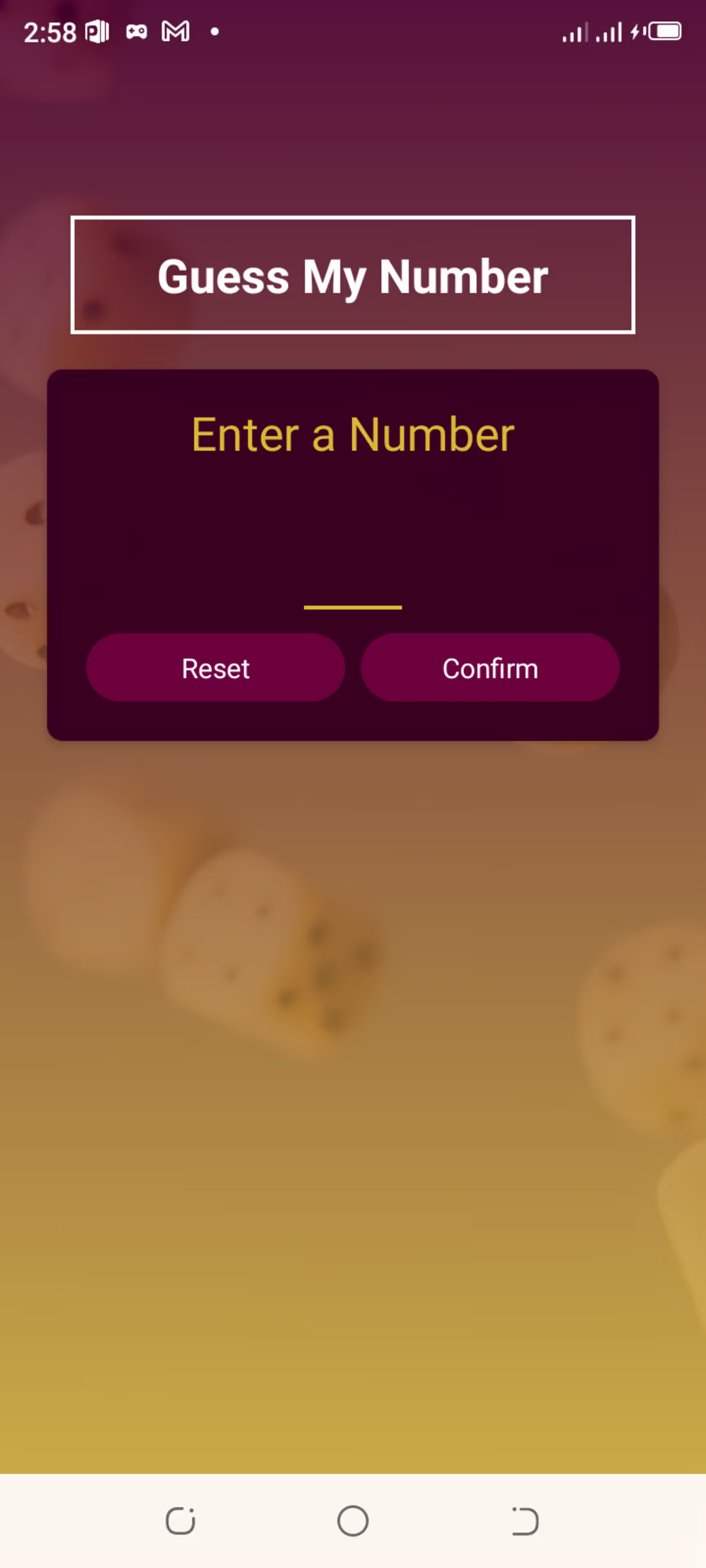Tap the number entry underline field

pos(352,606)
